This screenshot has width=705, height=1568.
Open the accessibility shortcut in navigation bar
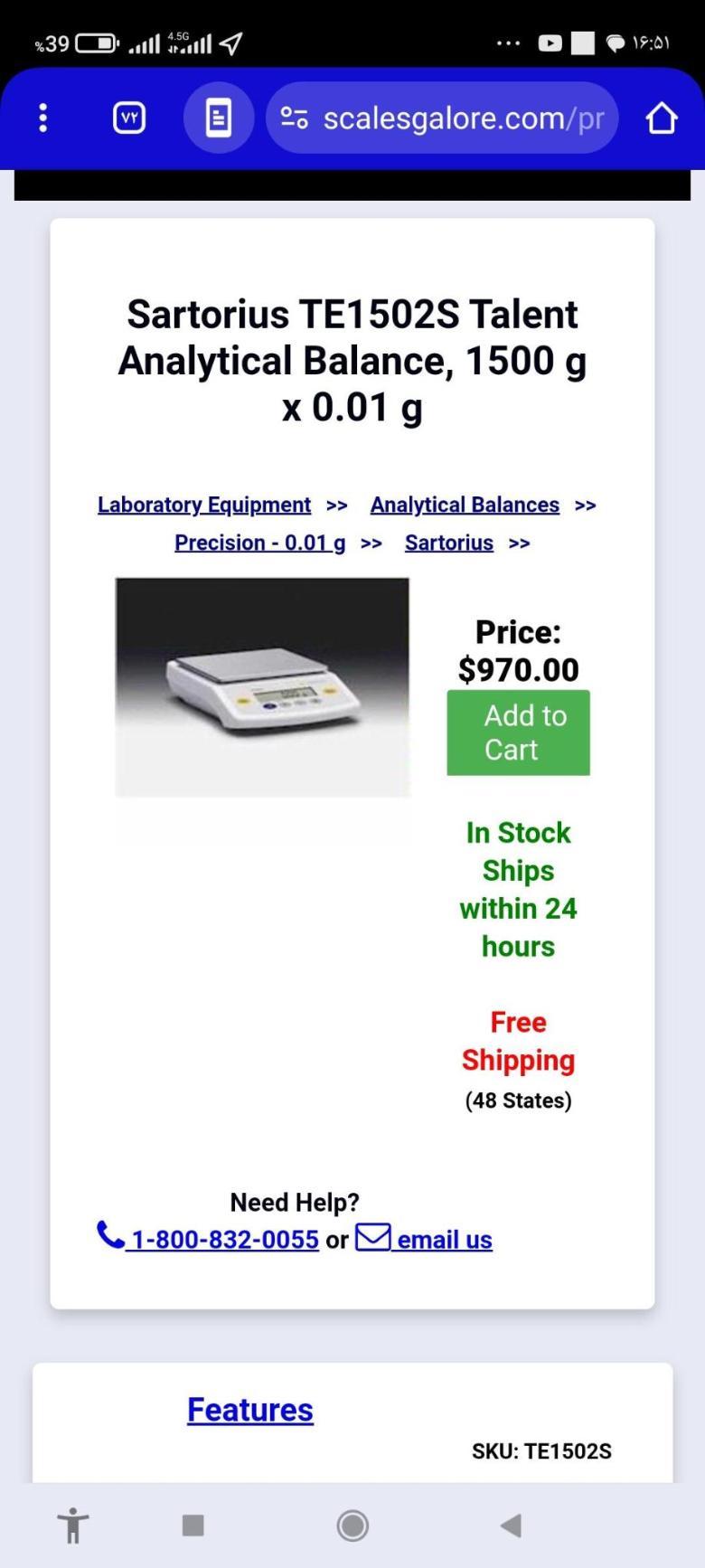[73, 1525]
